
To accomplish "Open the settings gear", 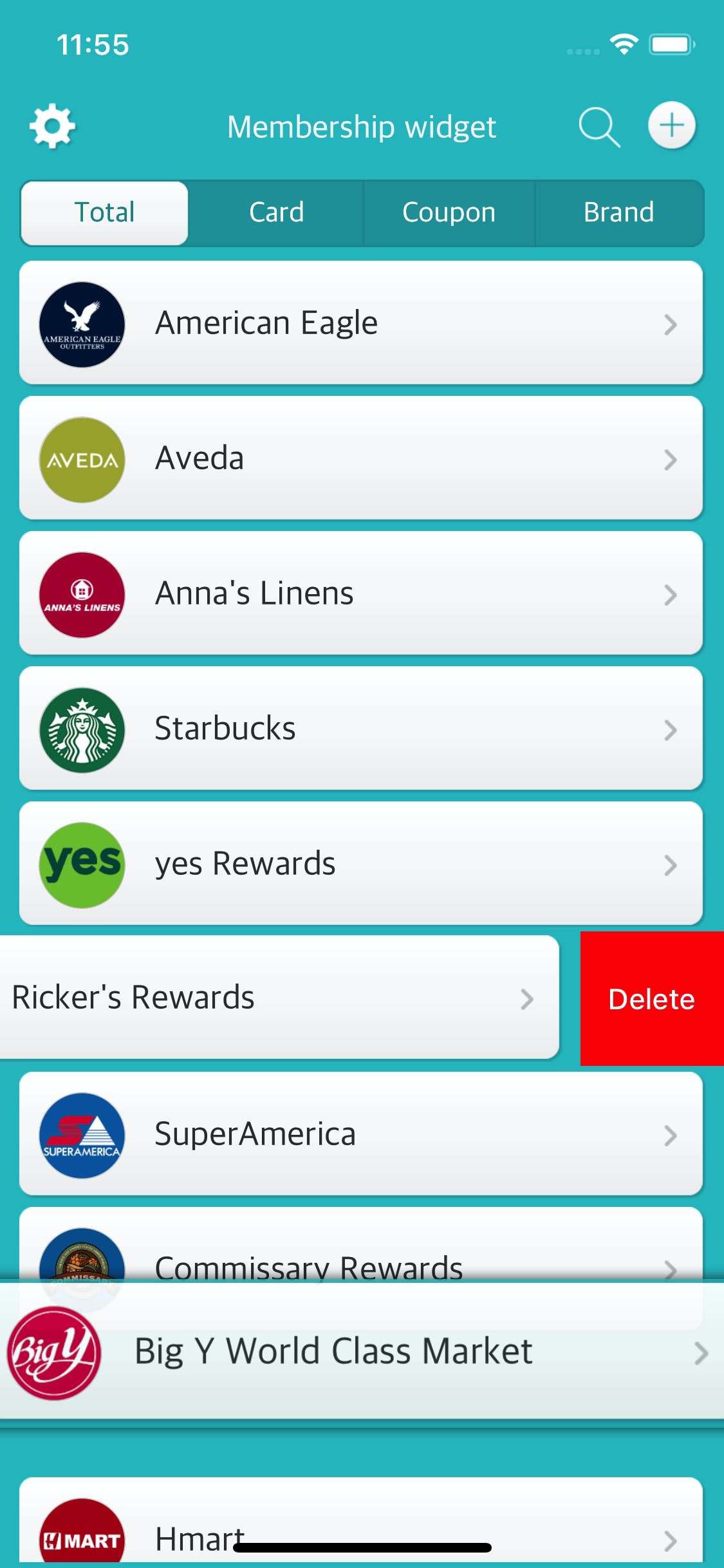I will point(52,126).
